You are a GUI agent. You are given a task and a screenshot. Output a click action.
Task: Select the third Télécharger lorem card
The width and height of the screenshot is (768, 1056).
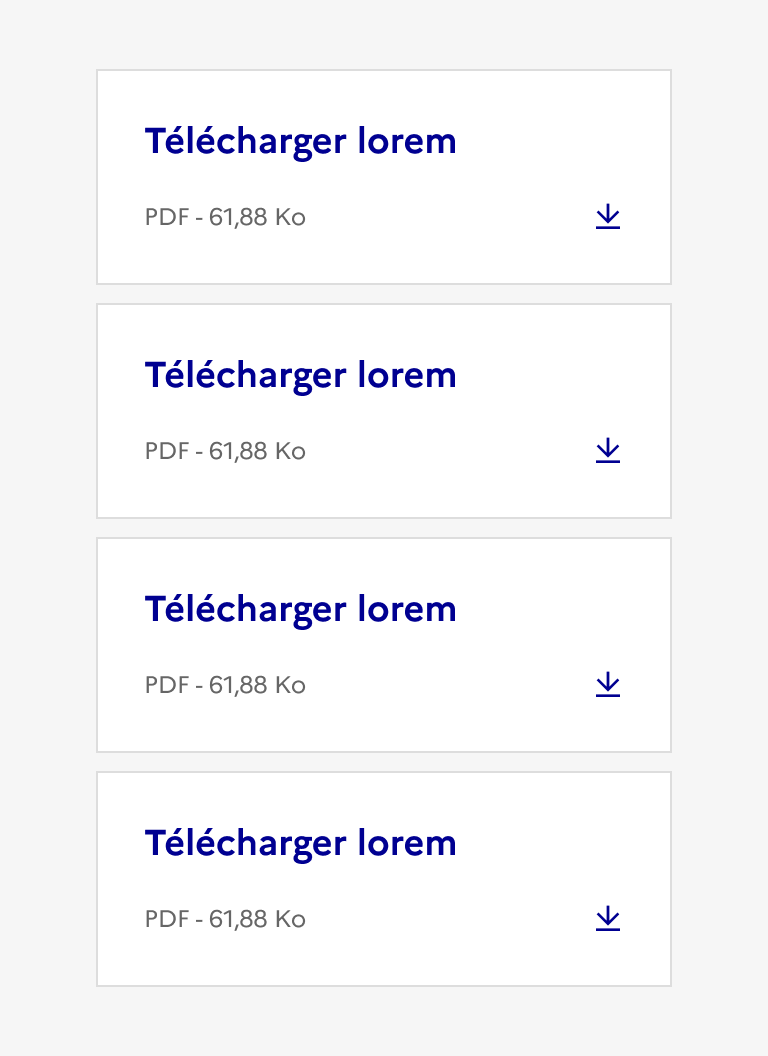point(300,610)
